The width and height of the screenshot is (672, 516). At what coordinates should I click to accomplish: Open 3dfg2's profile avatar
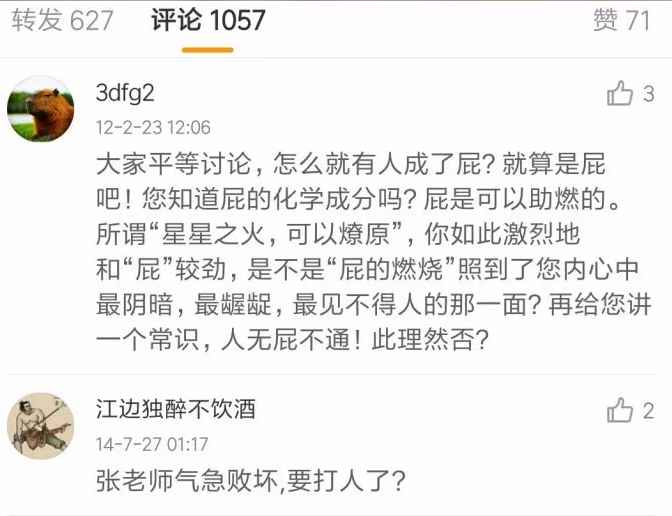pos(41,108)
